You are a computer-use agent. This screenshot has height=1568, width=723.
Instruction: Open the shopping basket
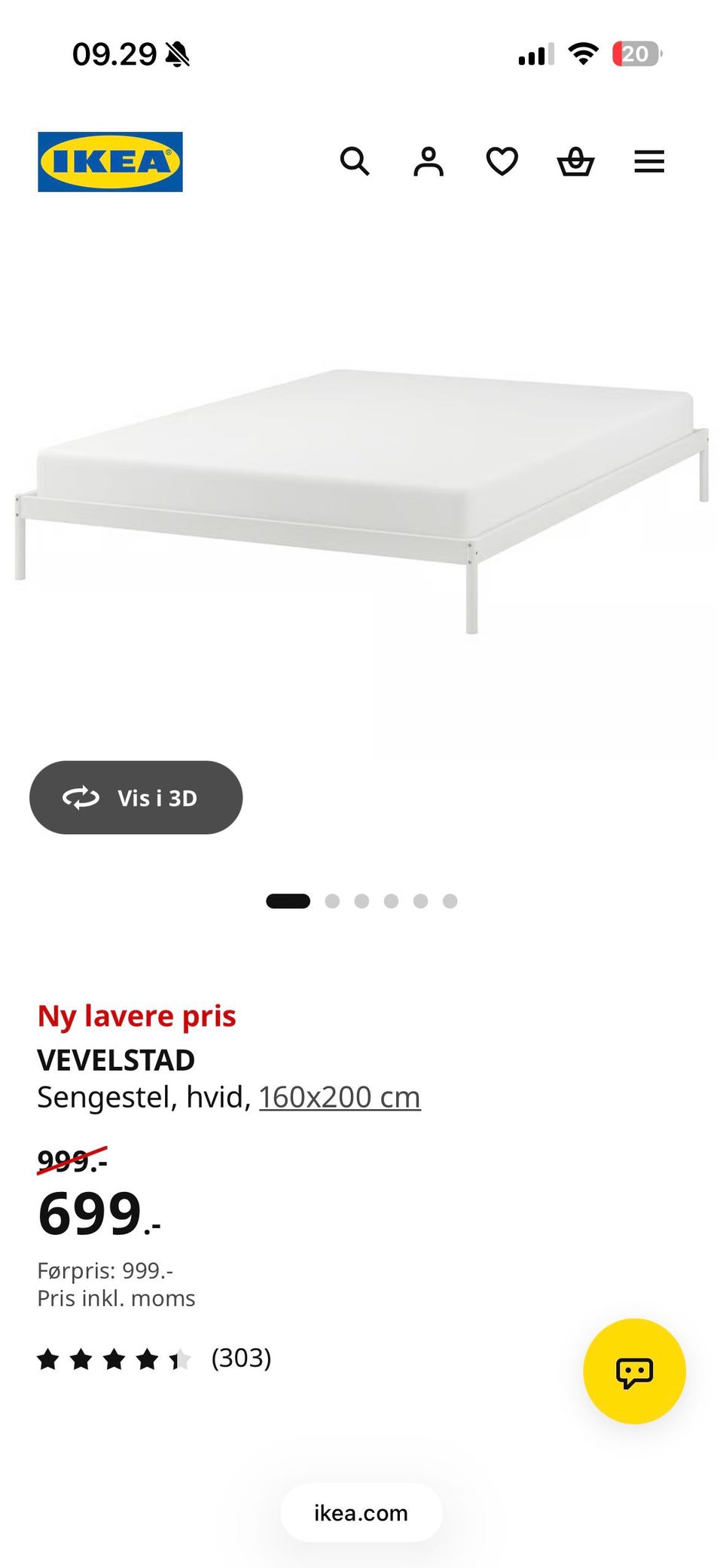575,161
